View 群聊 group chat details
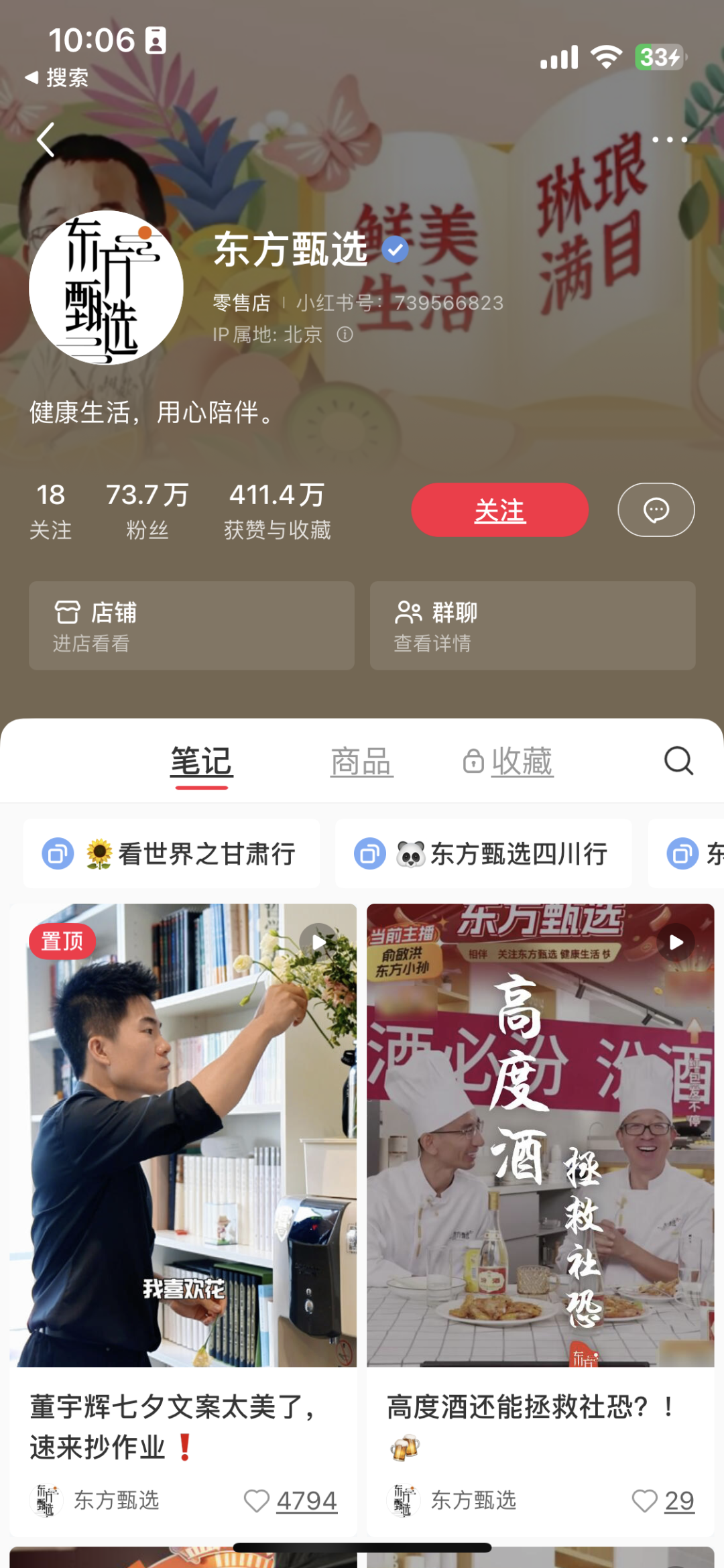 [x=532, y=625]
